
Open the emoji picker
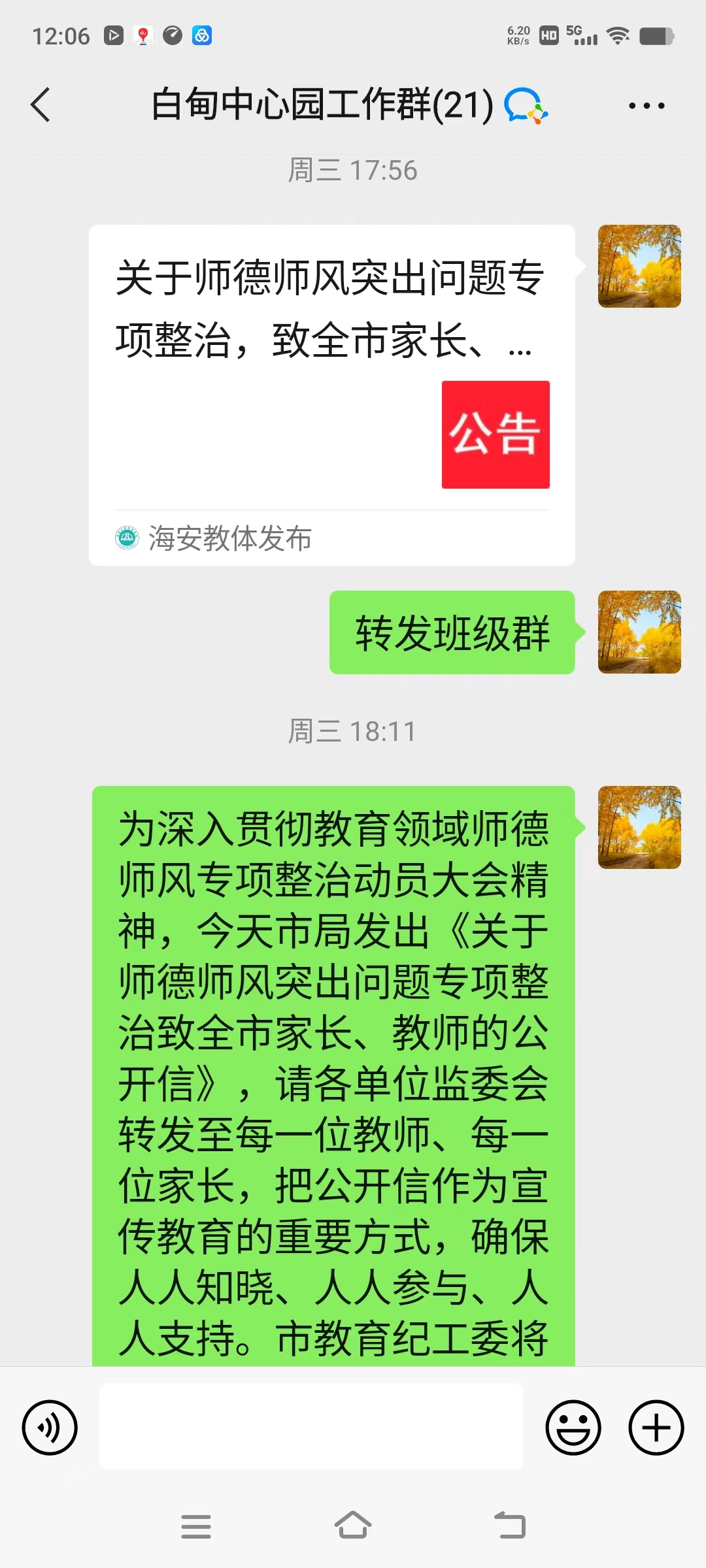click(573, 1428)
